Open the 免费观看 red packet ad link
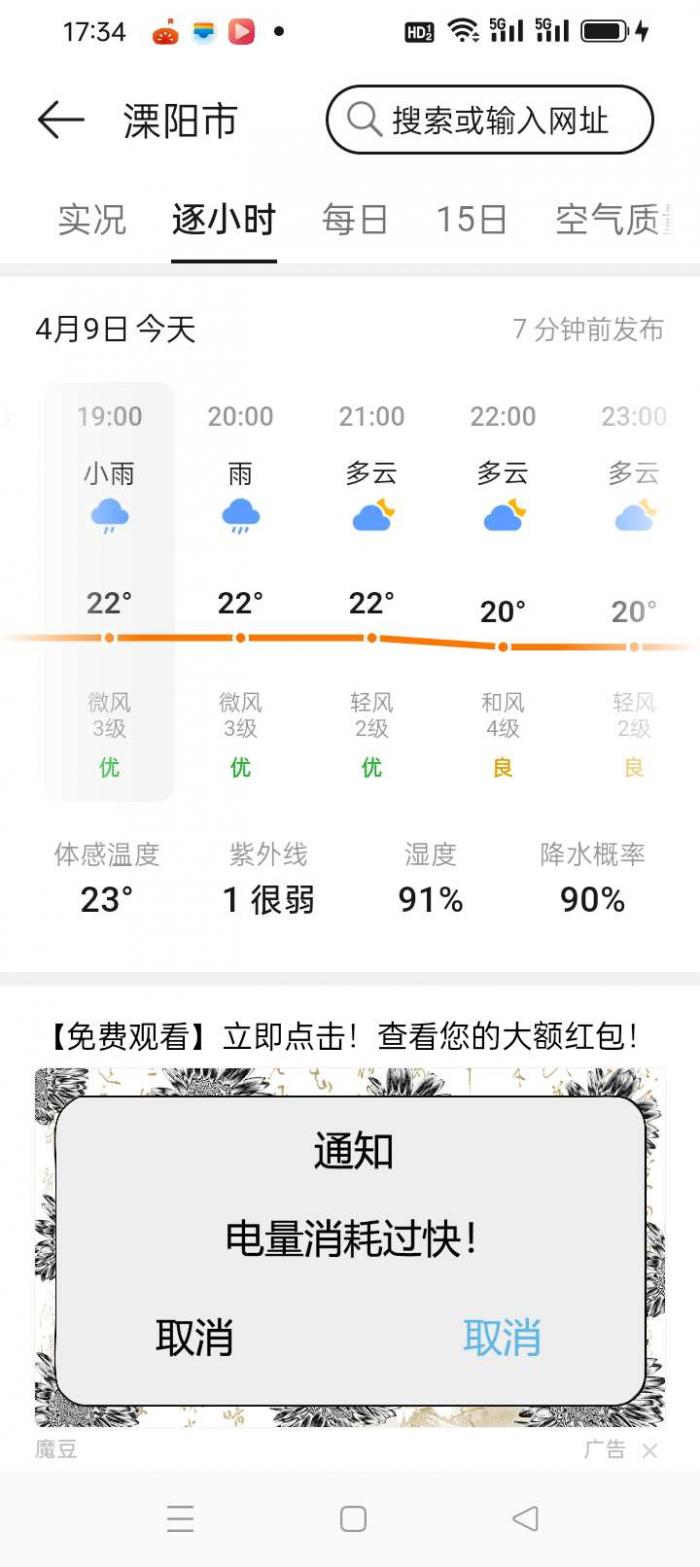The image size is (700, 1567). pyautogui.click(x=340, y=1037)
